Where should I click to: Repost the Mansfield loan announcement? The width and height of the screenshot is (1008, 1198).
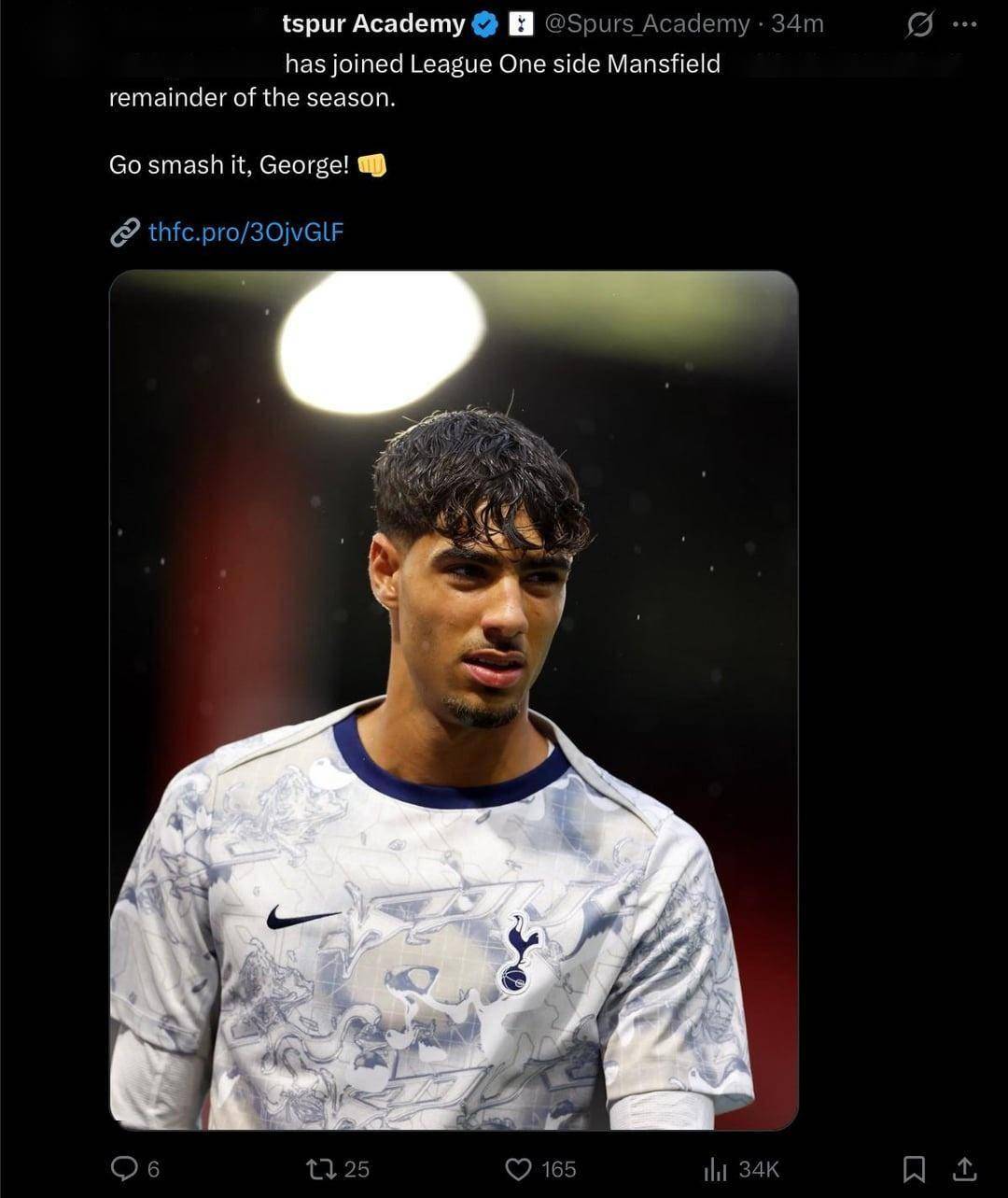(324, 1168)
